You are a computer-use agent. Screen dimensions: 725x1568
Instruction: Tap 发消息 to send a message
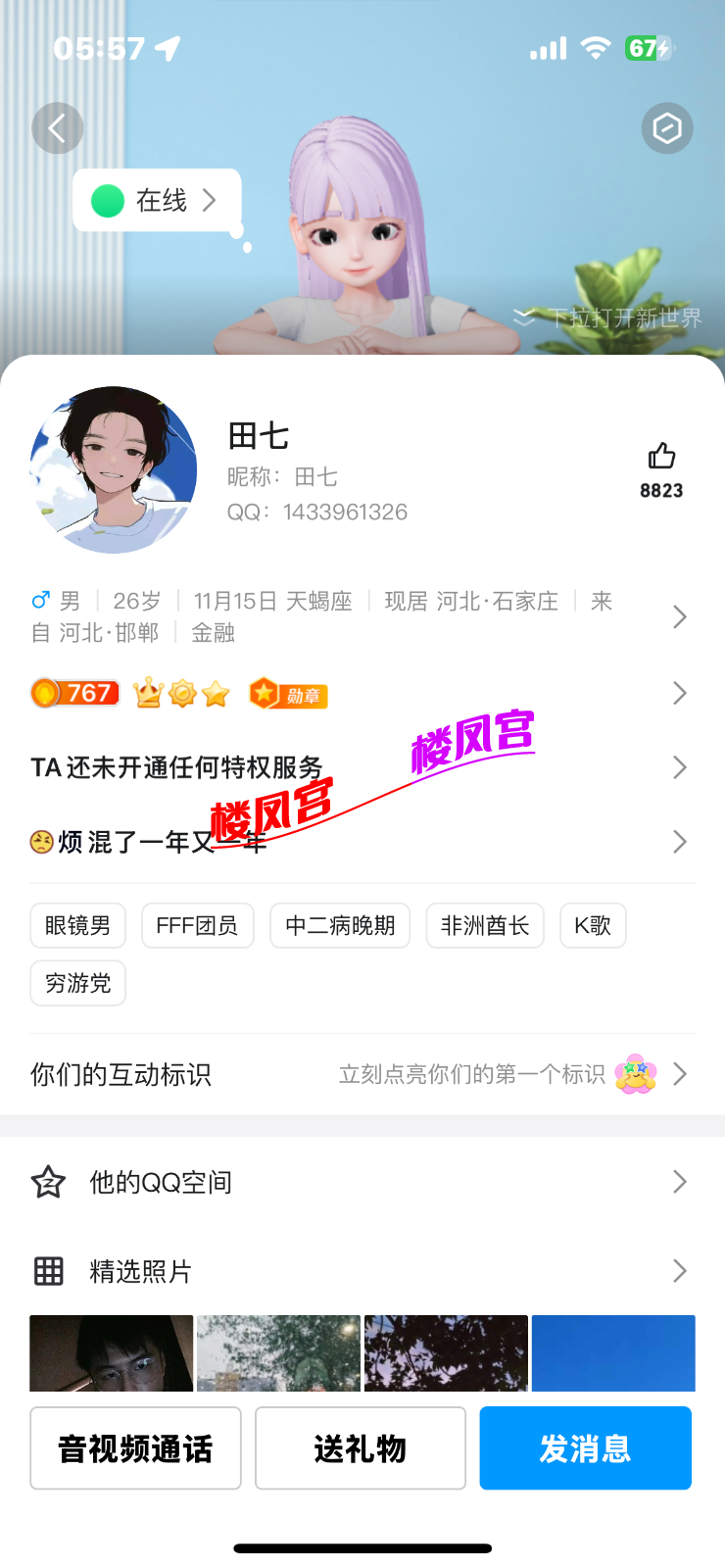click(585, 1448)
